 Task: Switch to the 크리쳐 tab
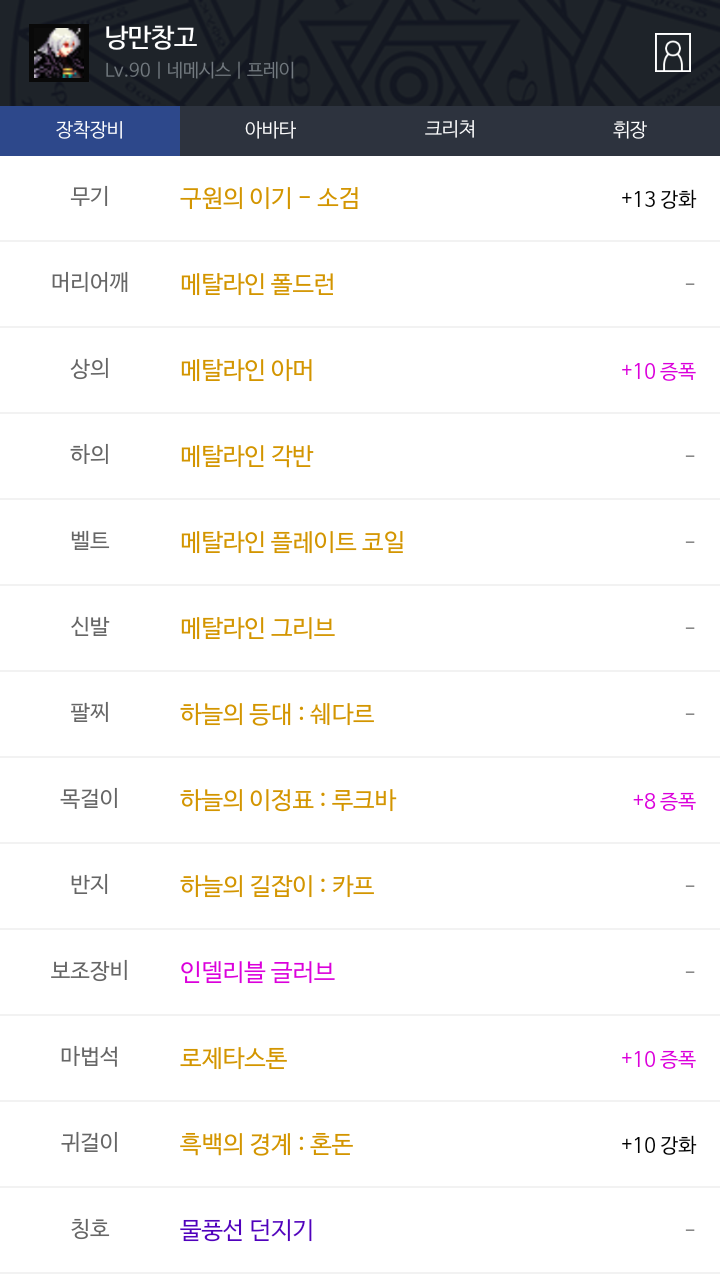click(450, 130)
